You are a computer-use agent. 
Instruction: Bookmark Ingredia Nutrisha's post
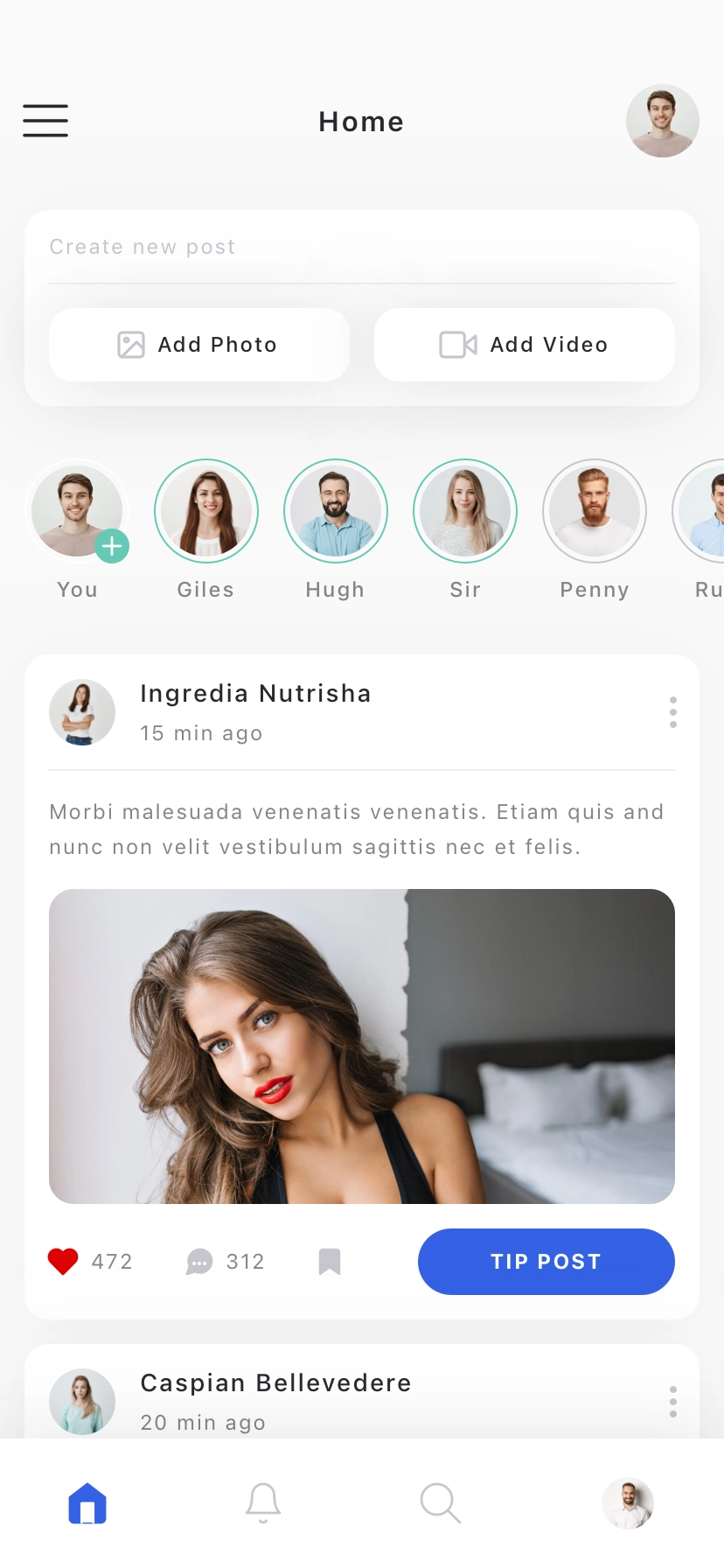coord(330,1262)
